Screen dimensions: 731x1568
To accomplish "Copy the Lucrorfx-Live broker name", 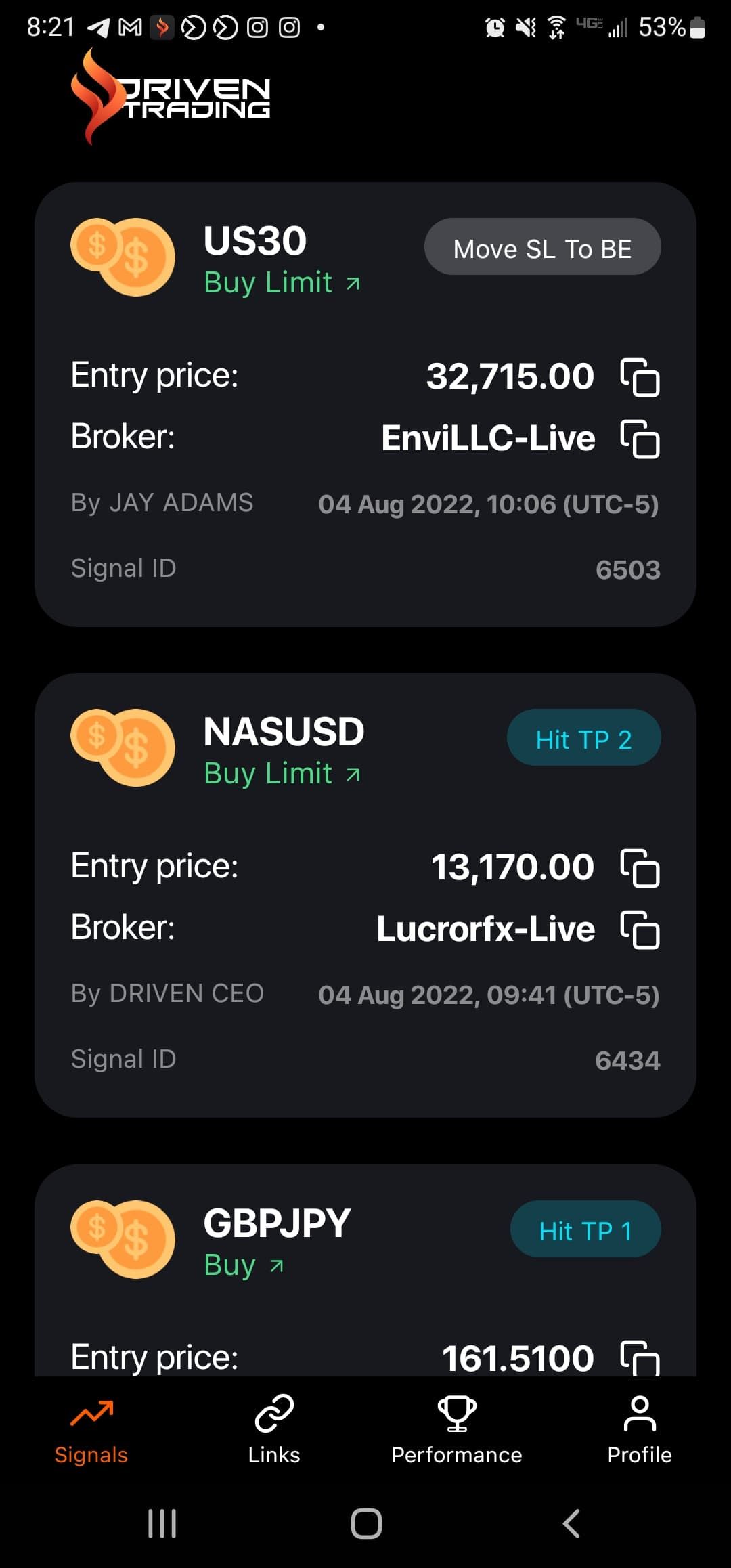I will pyautogui.click(x=640, y=930).
